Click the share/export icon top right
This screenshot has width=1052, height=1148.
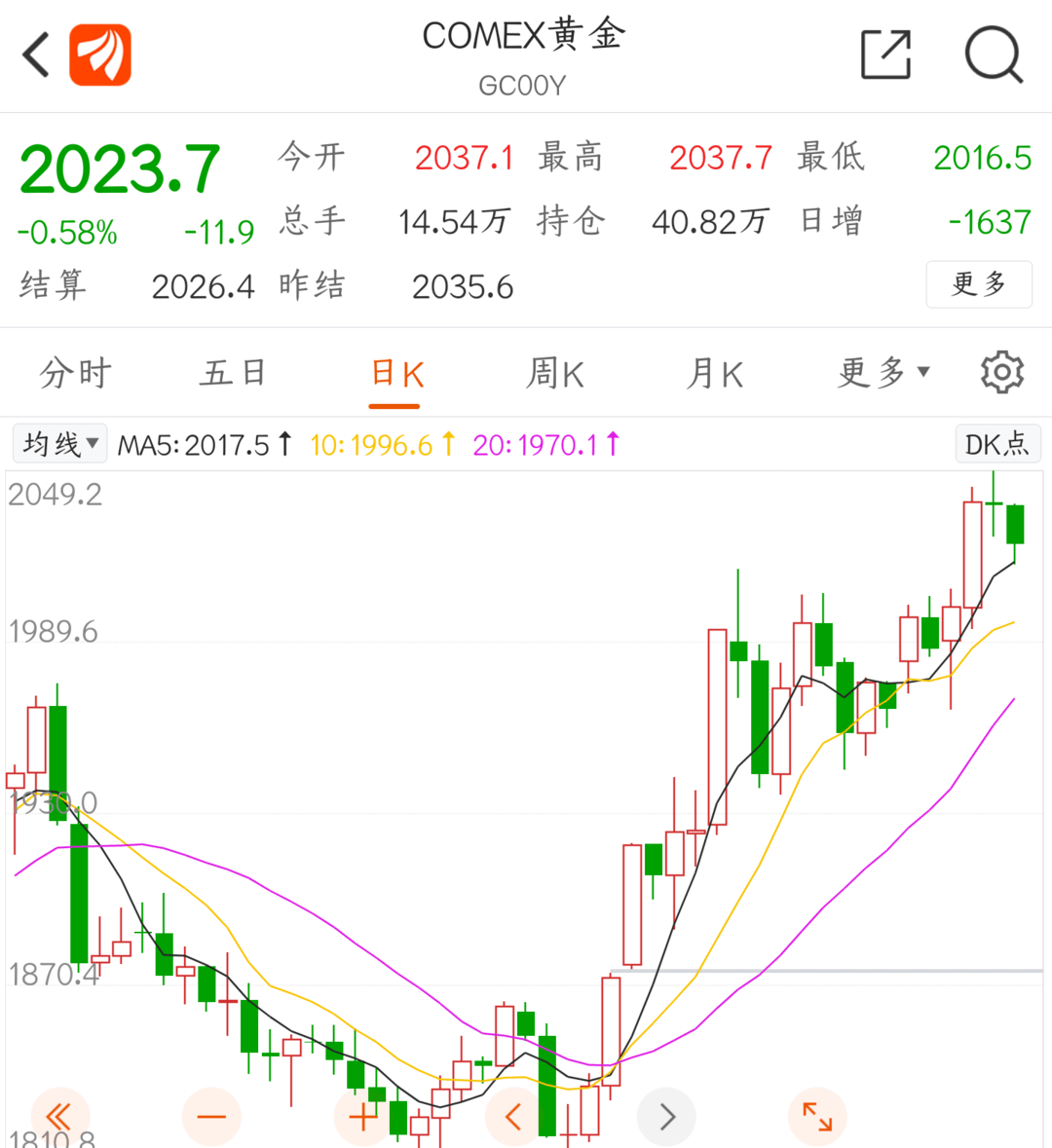click(x=884, y=55)
